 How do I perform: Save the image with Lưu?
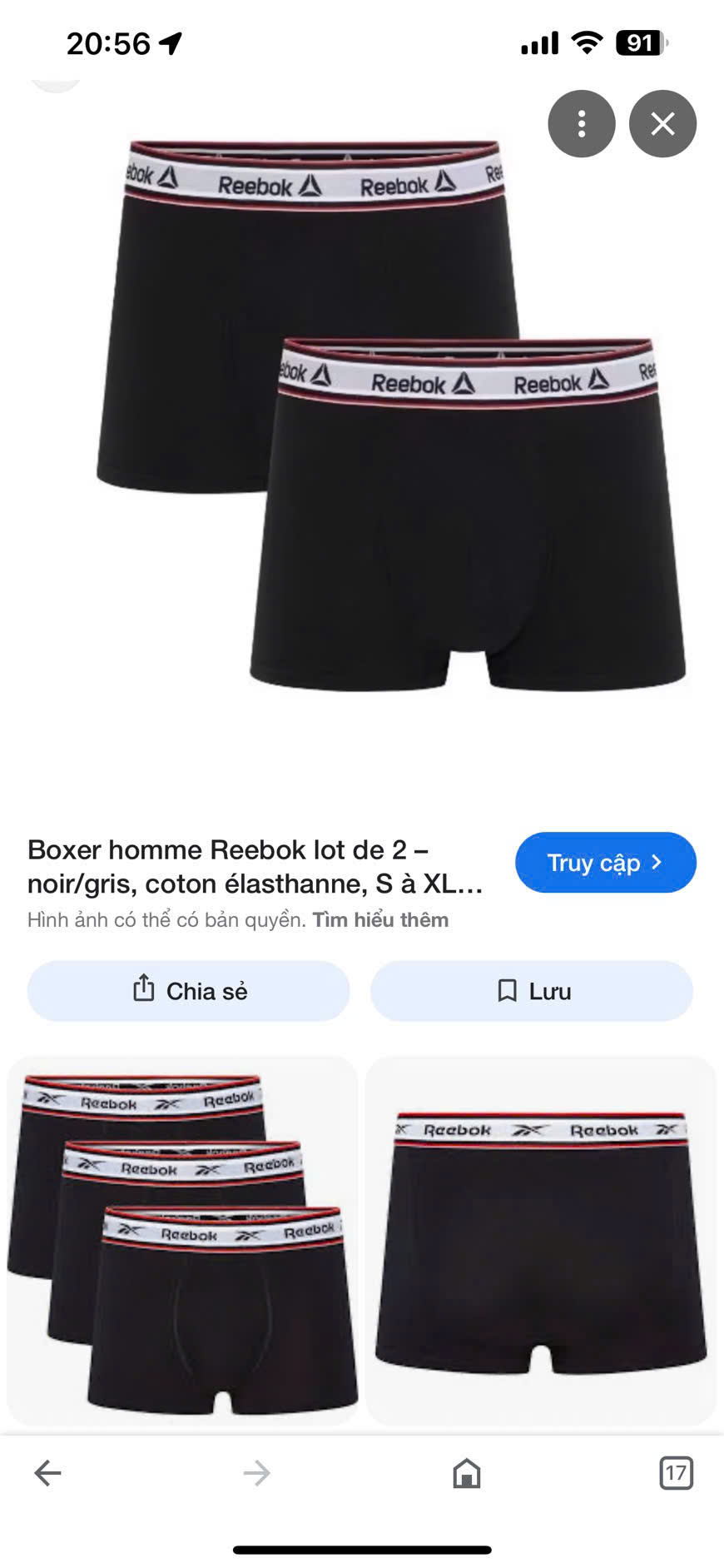point(532,991)
